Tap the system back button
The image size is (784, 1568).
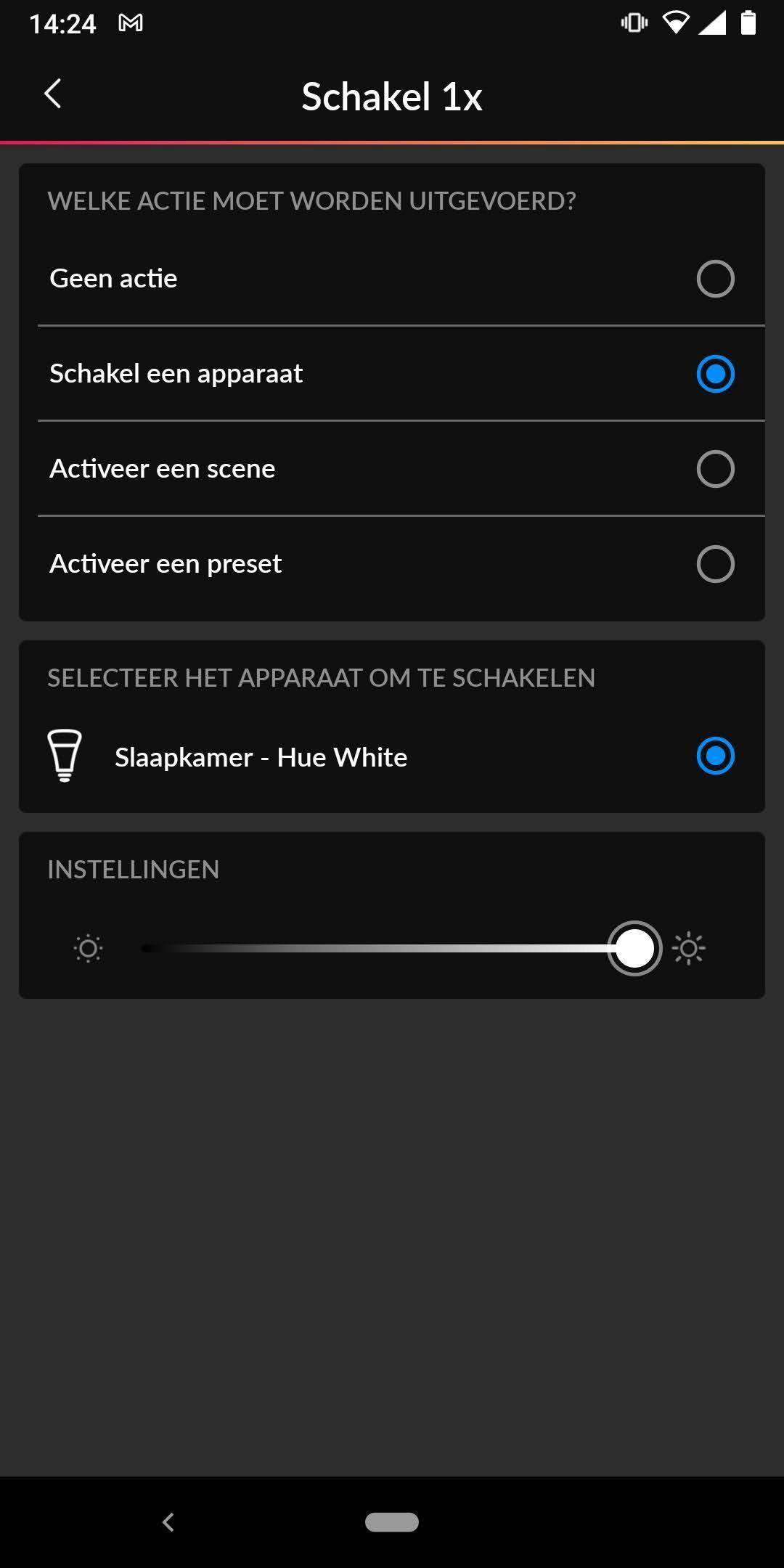click(x=168, y=1522)
